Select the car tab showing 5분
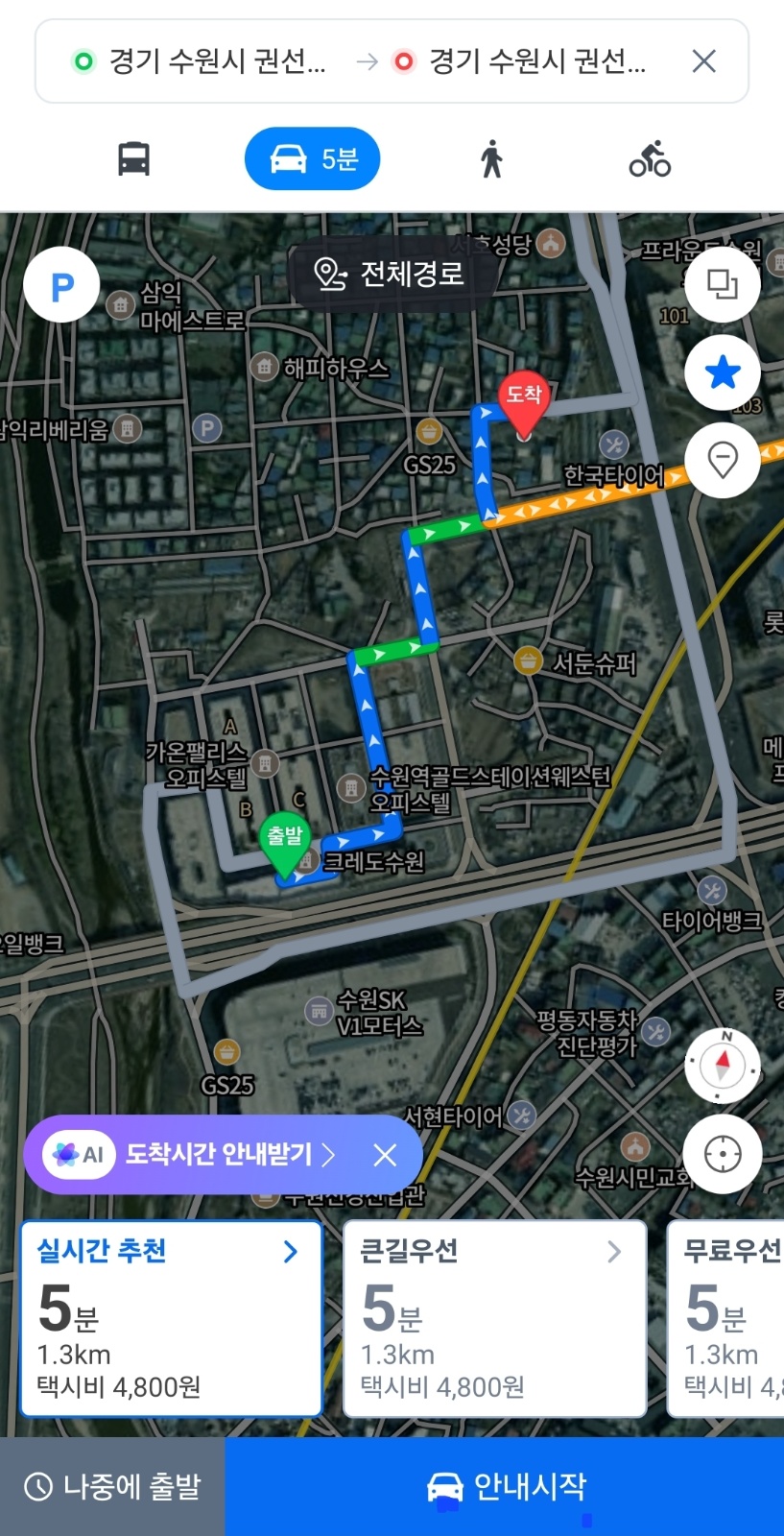The height and width of the screenshot is (1536, 784). pos(313,158)
